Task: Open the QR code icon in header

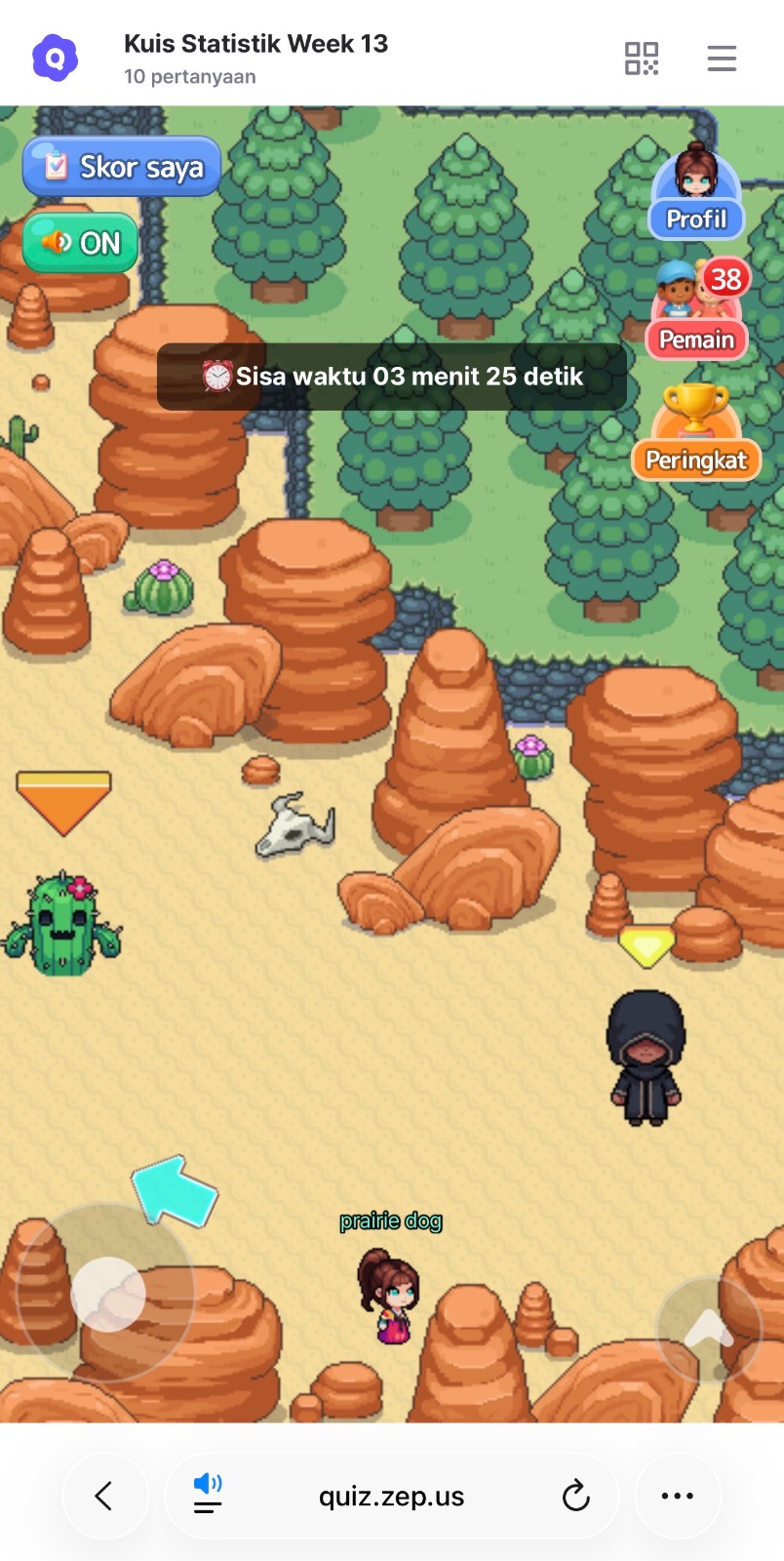Action: tap(641, 59)
